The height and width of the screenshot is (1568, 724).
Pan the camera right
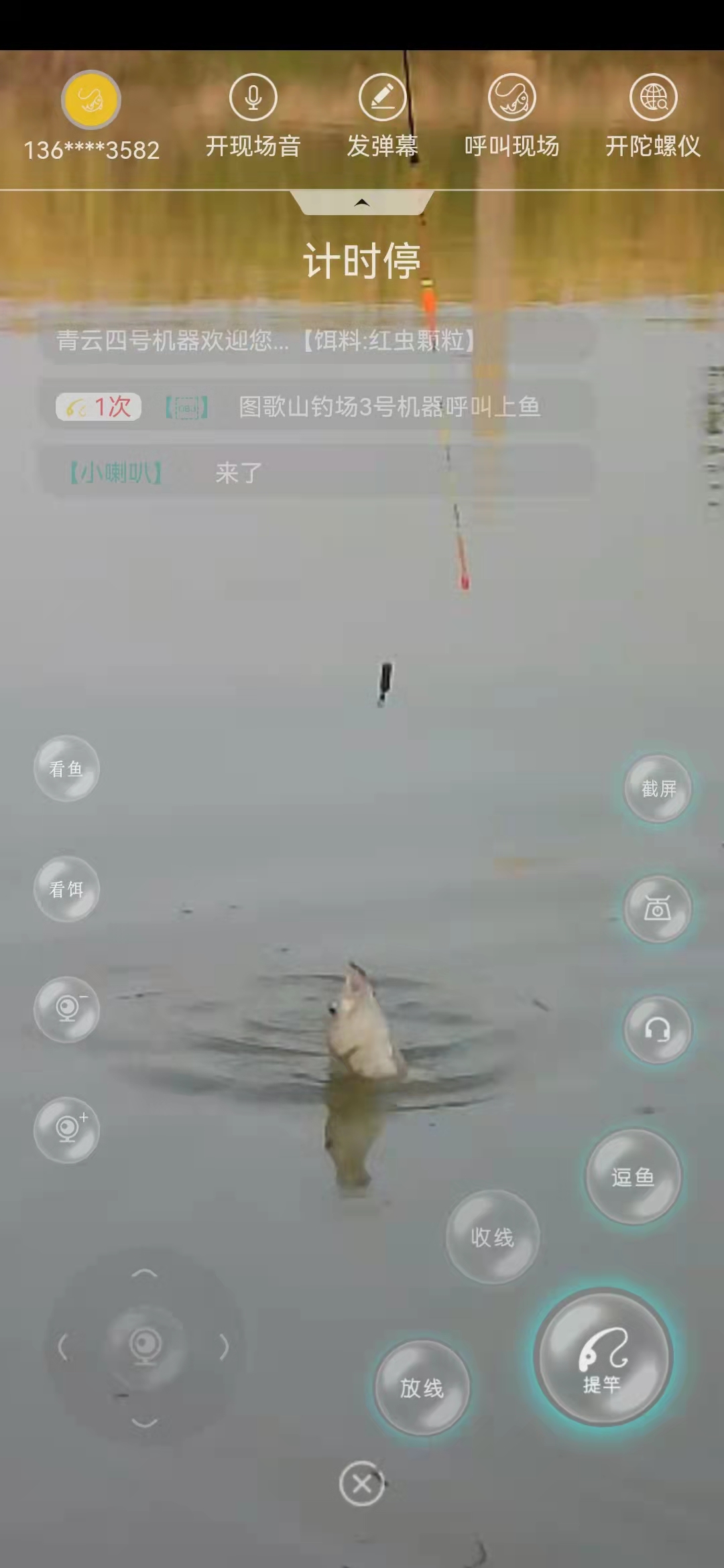pyautogui.click(x=225, y=1347)
